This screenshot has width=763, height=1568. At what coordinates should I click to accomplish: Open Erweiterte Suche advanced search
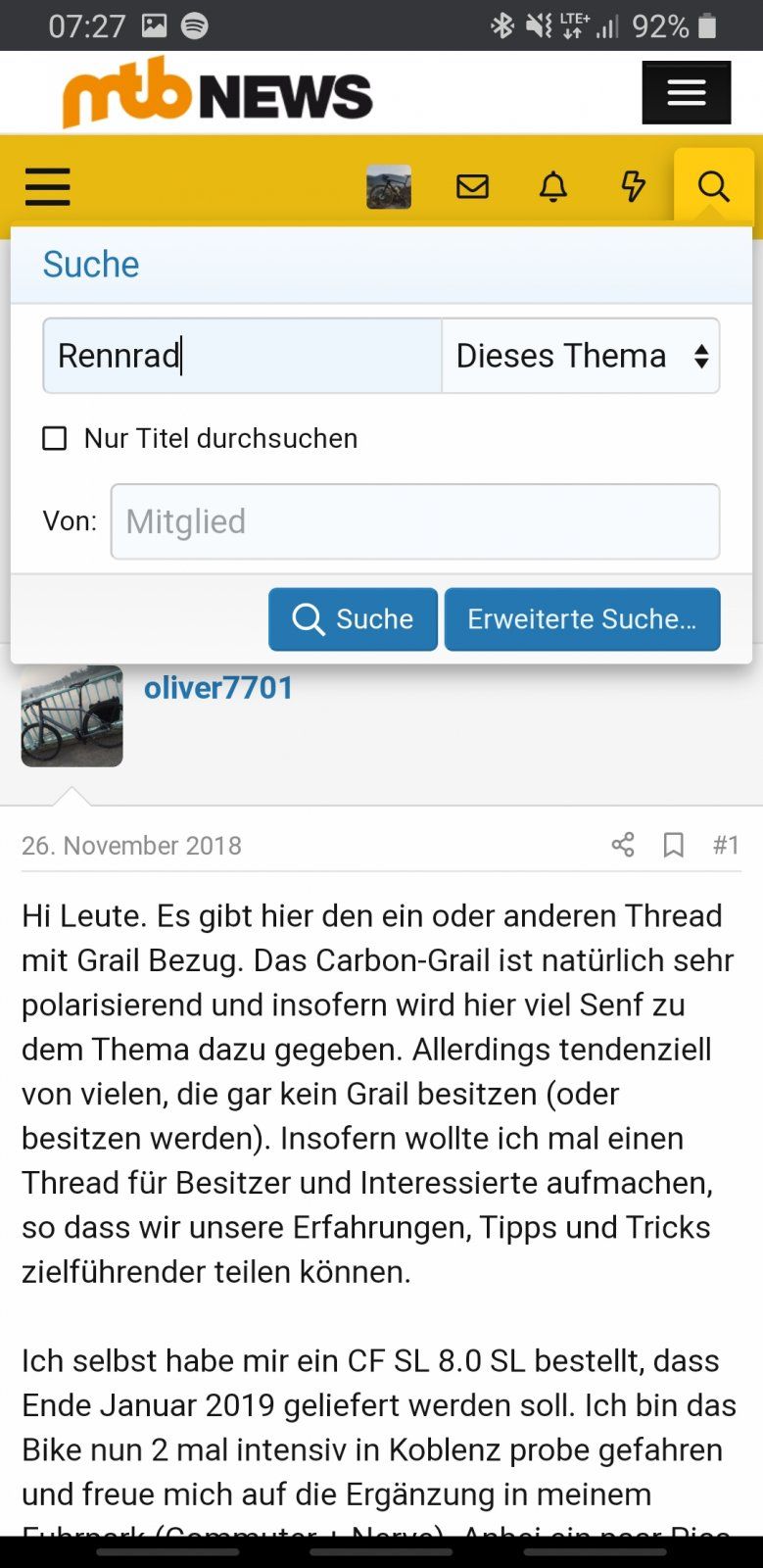pyautogui.click(x=582, y=619)
